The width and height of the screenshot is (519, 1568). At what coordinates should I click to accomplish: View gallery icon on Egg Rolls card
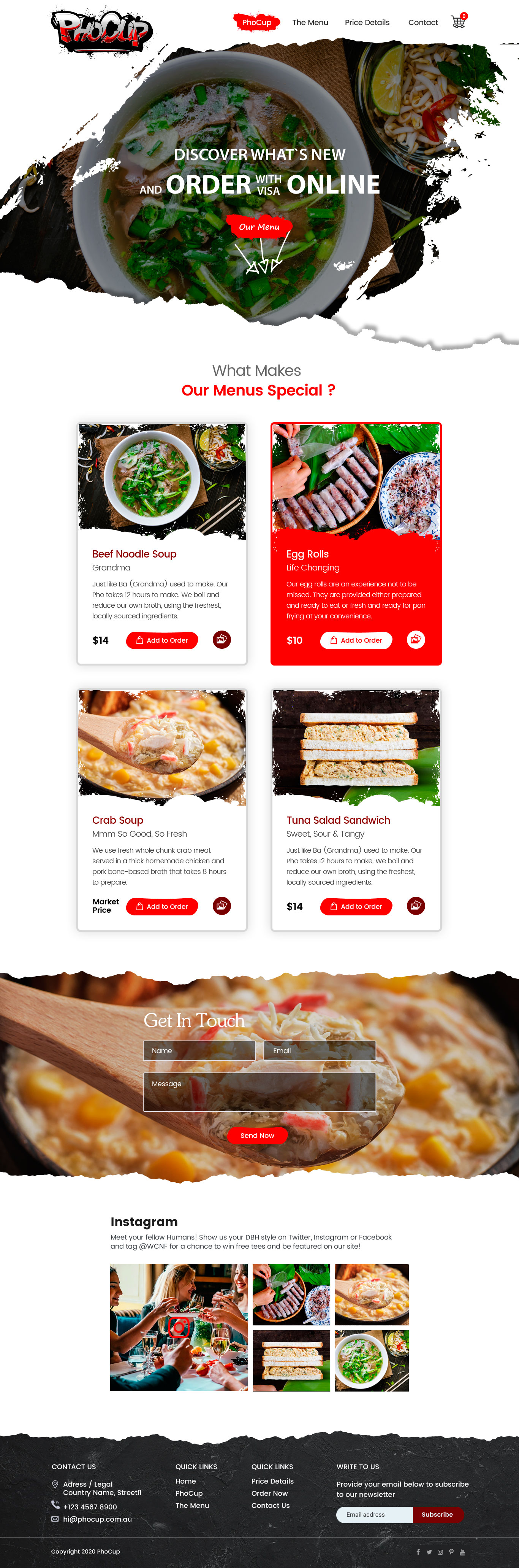click(x=416, y=640)
